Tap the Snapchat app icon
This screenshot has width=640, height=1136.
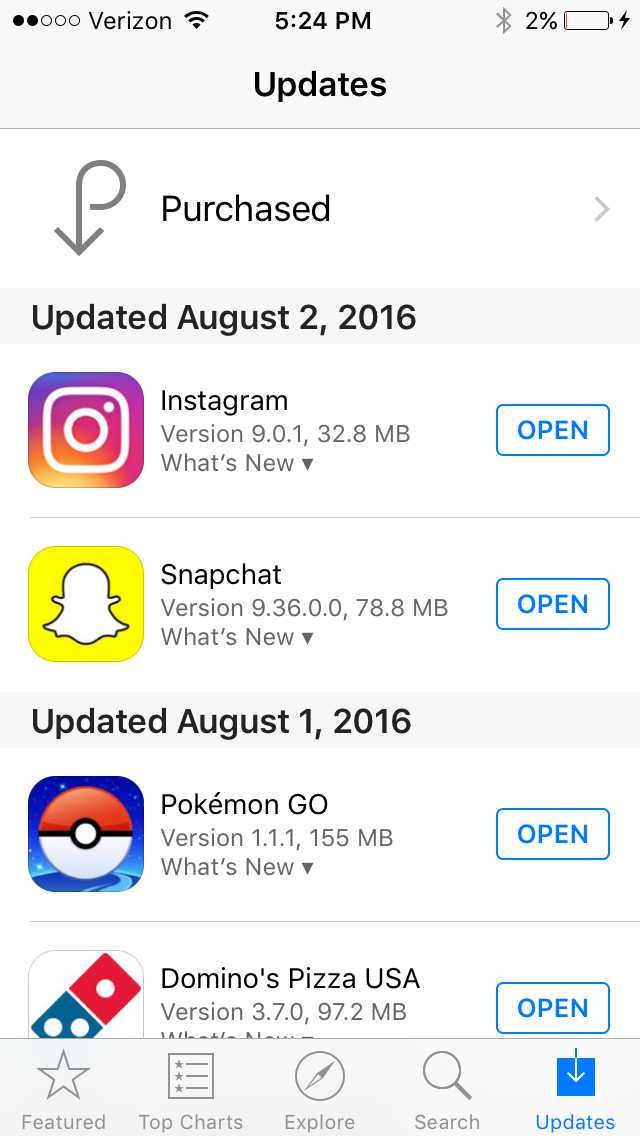[x=86, y=604]
